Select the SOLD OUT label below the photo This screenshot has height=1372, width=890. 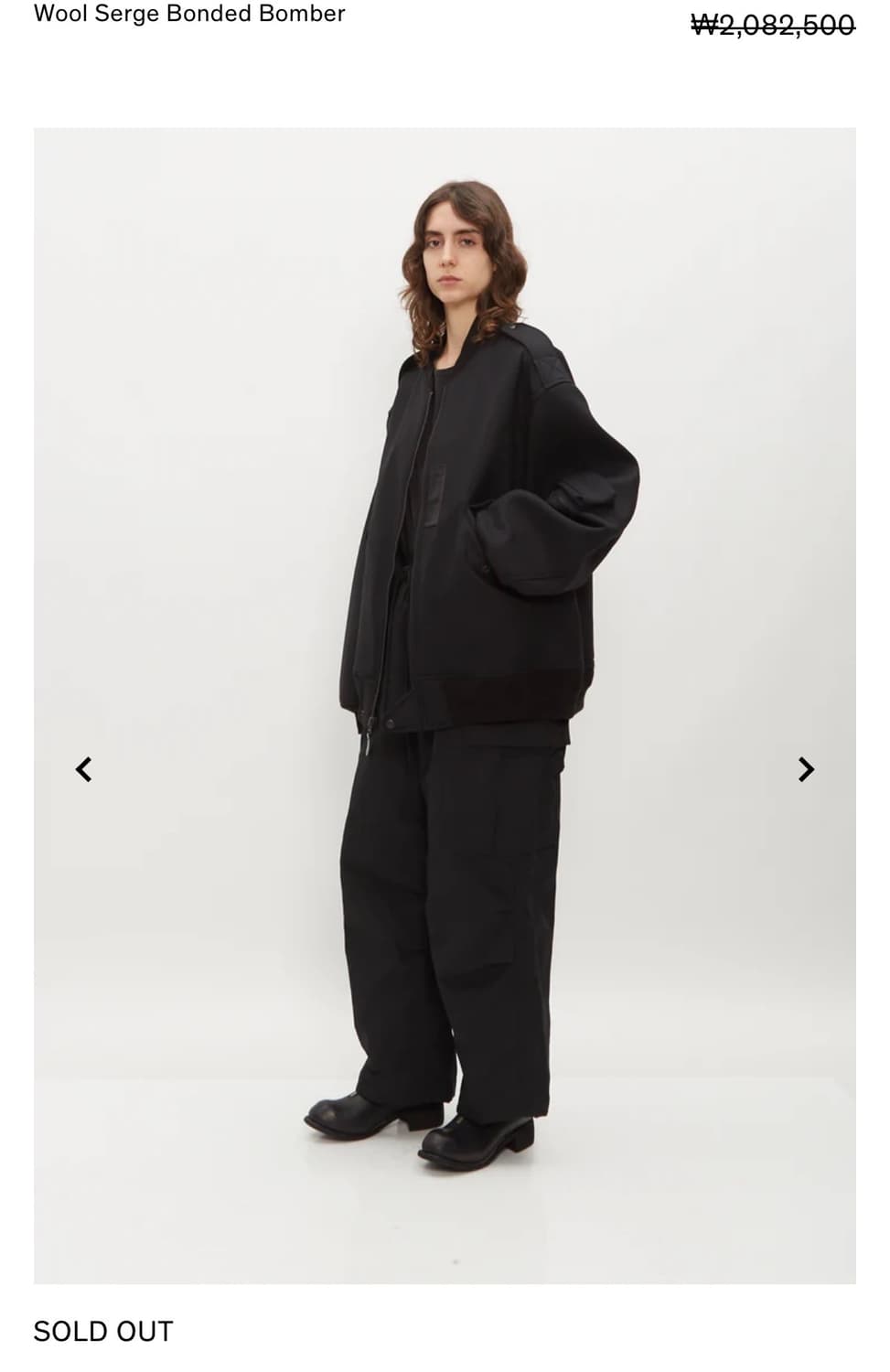click(x=102, y=1333)
